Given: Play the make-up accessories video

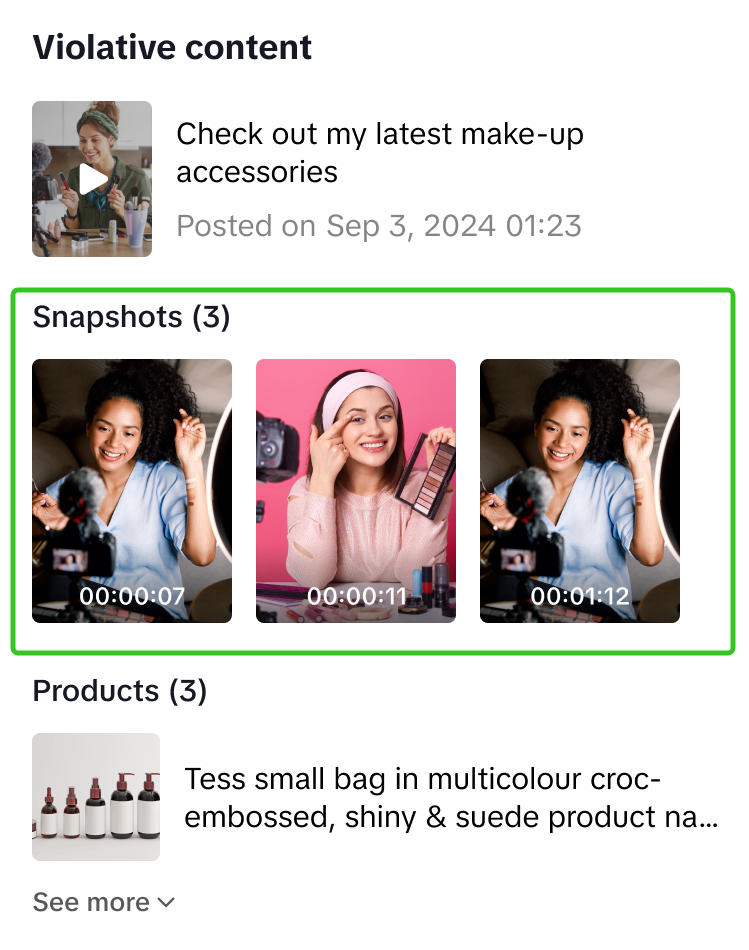Looking at the screenshot, I should click(x=92, y=179).
